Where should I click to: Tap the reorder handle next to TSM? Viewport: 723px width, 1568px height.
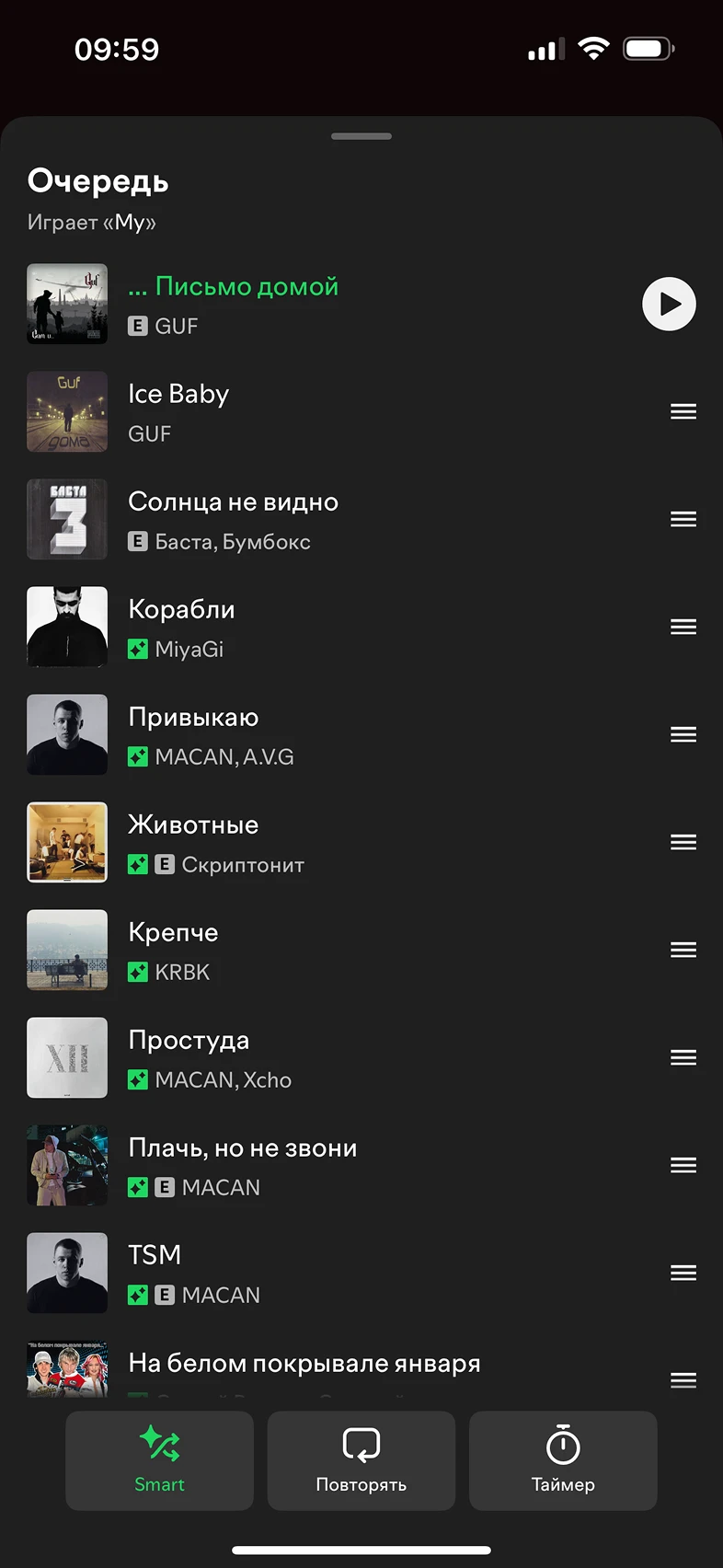[683, 1273]
